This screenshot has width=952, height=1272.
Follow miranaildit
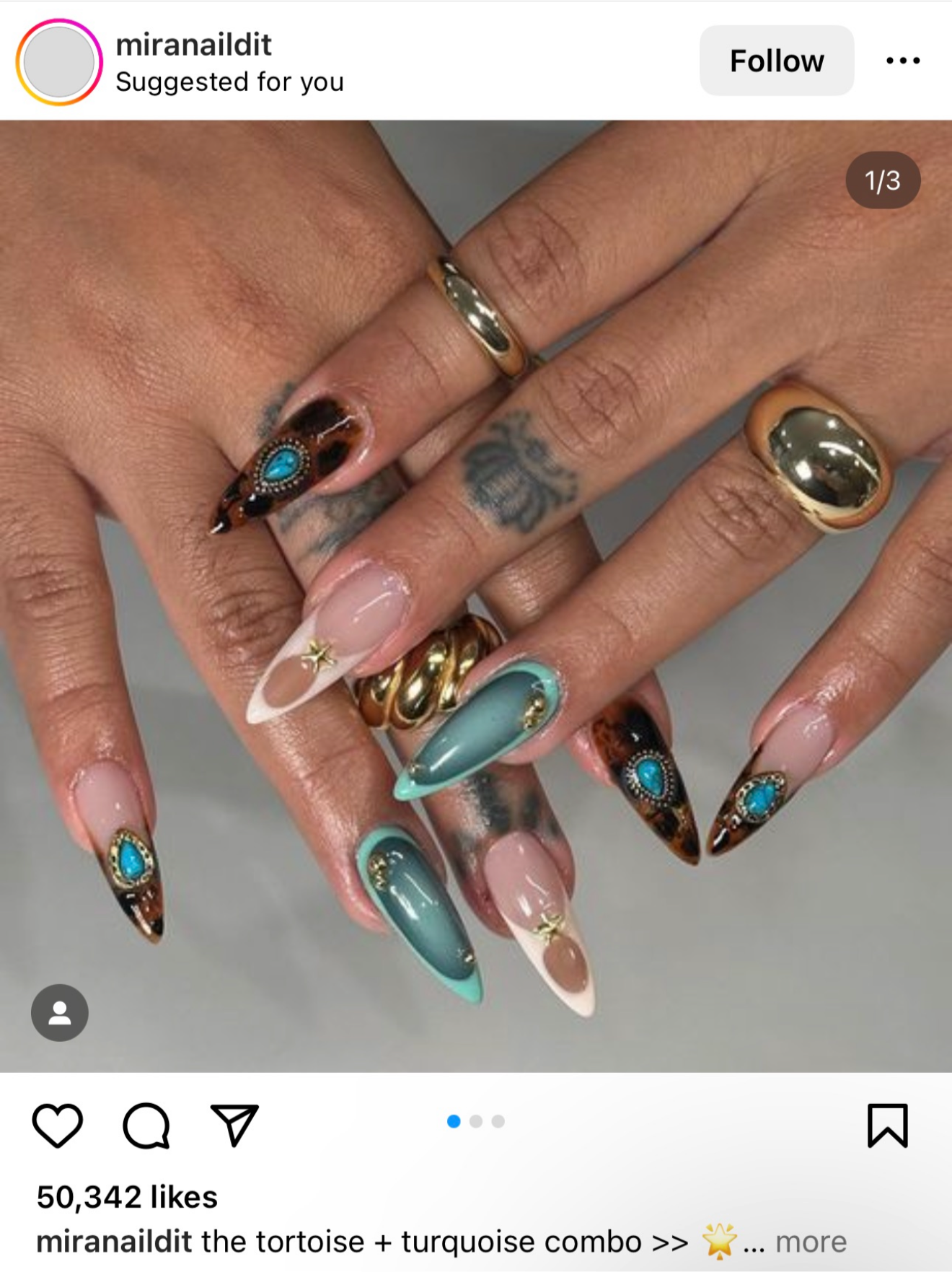776,61
